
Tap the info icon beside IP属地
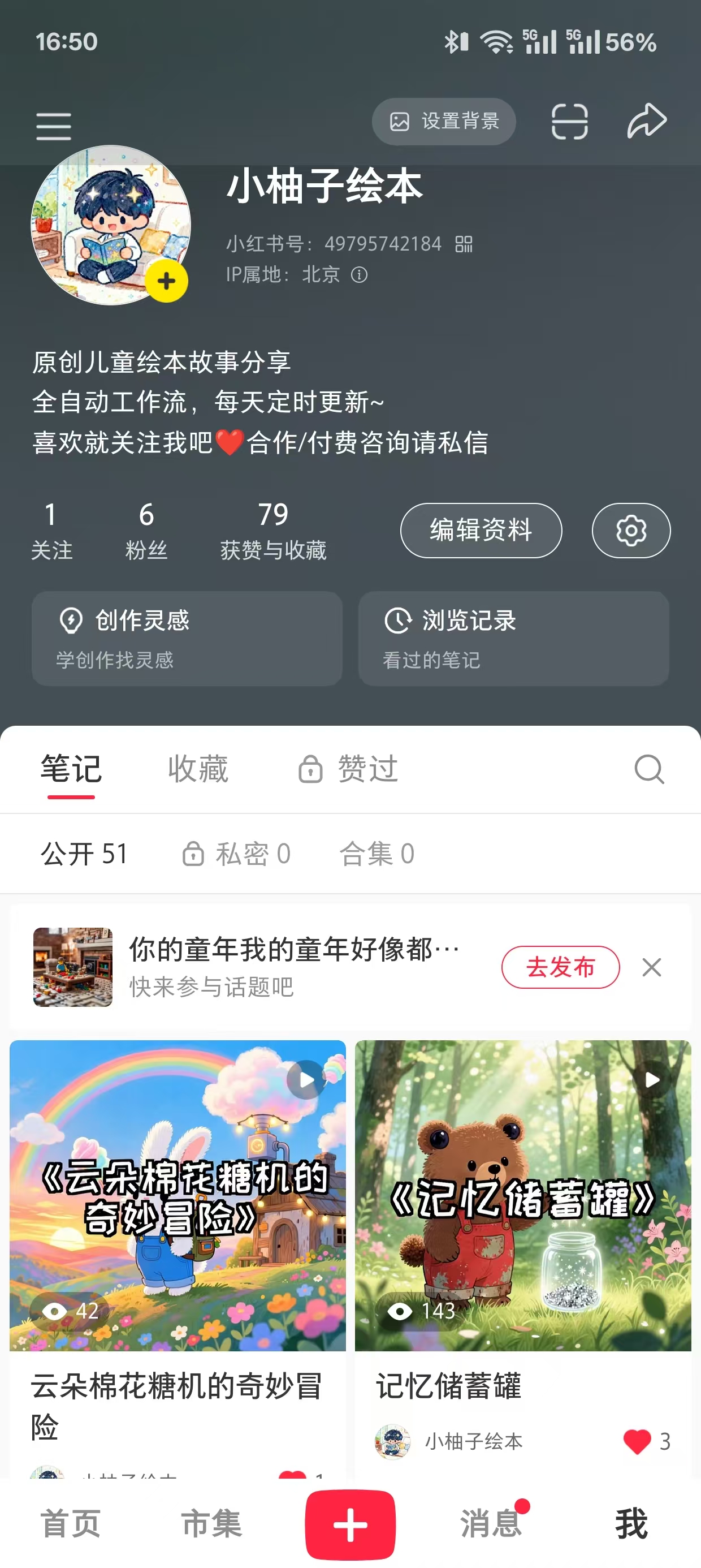[x=360, y=275]
